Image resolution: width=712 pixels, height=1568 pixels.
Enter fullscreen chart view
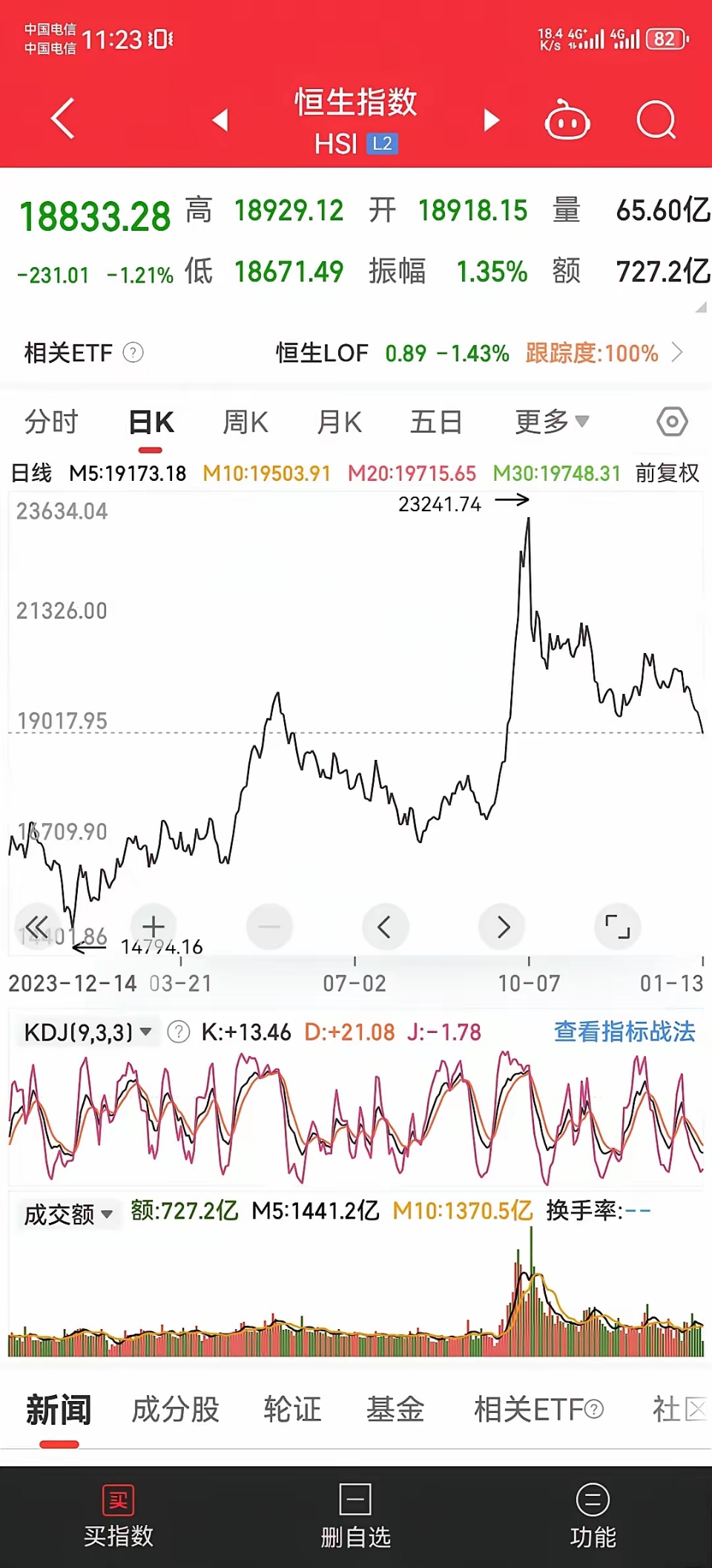(x=618, y=926)
